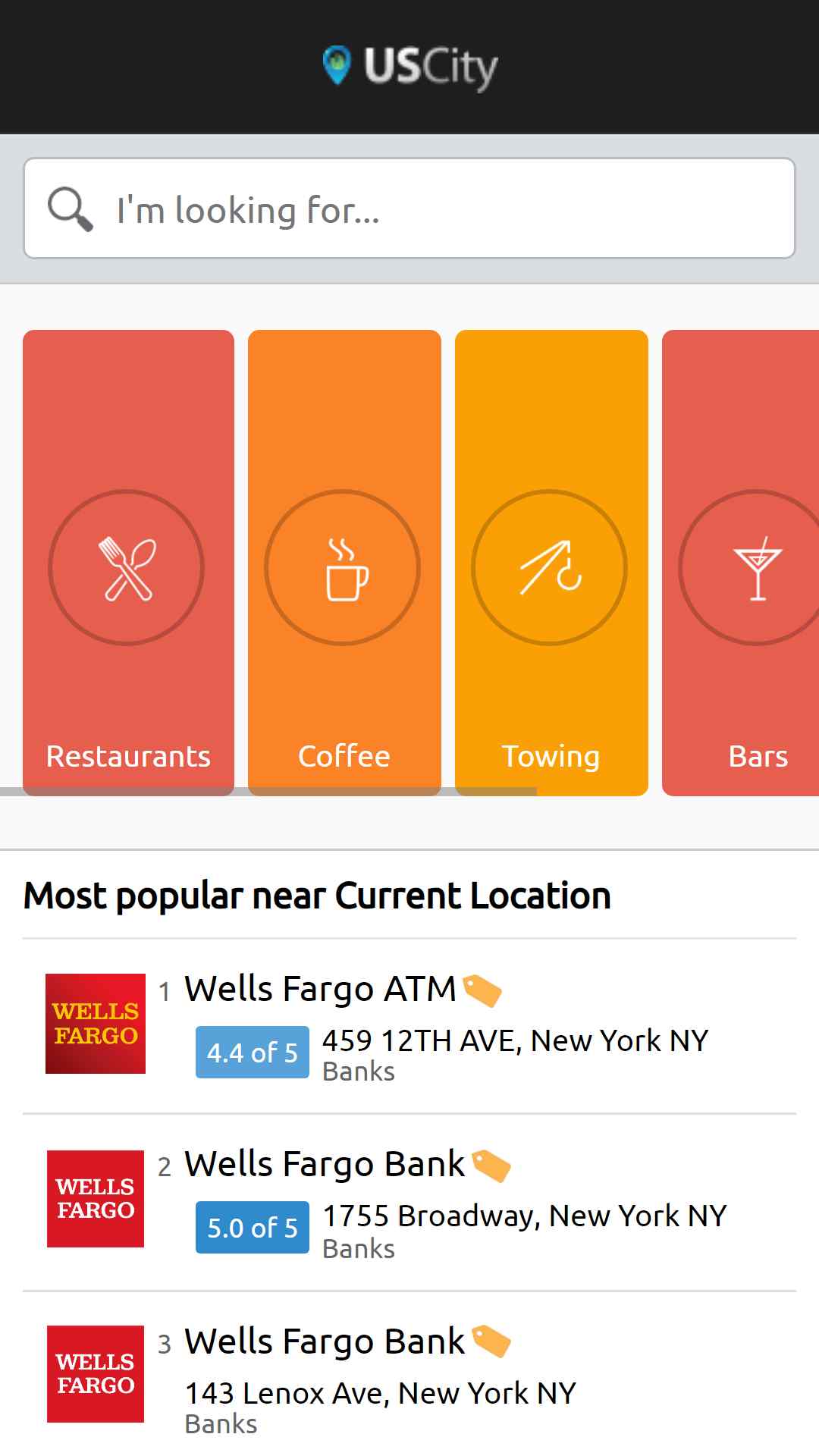
Task: Browse the Coffee category
Action: pyautogui.click(x=344, y=563)
